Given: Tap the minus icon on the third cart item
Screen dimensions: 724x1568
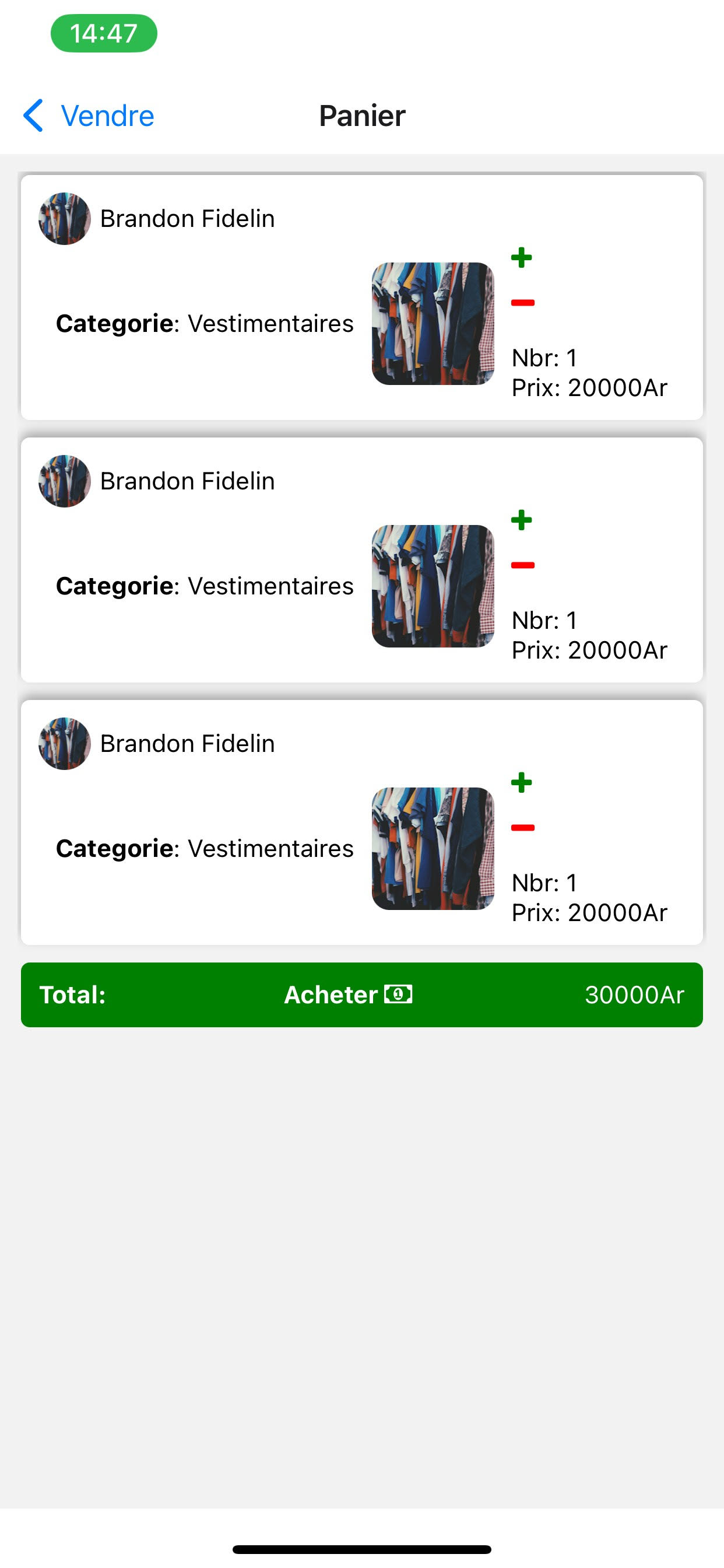Looking at the screenshot, I should tap(523, 828).
